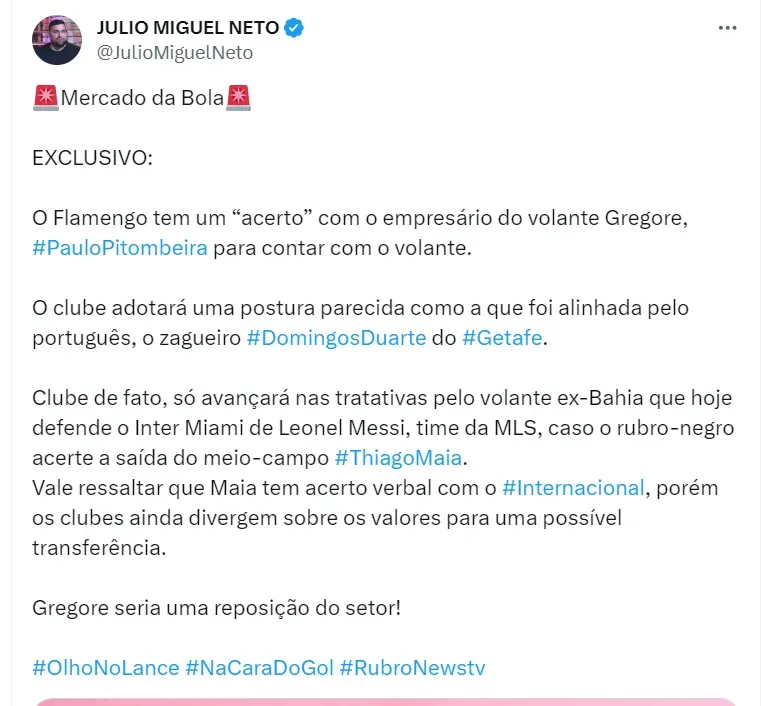
Task: Open the @JulioMiguelNeto handle link
Action: [x=174, y=53]
